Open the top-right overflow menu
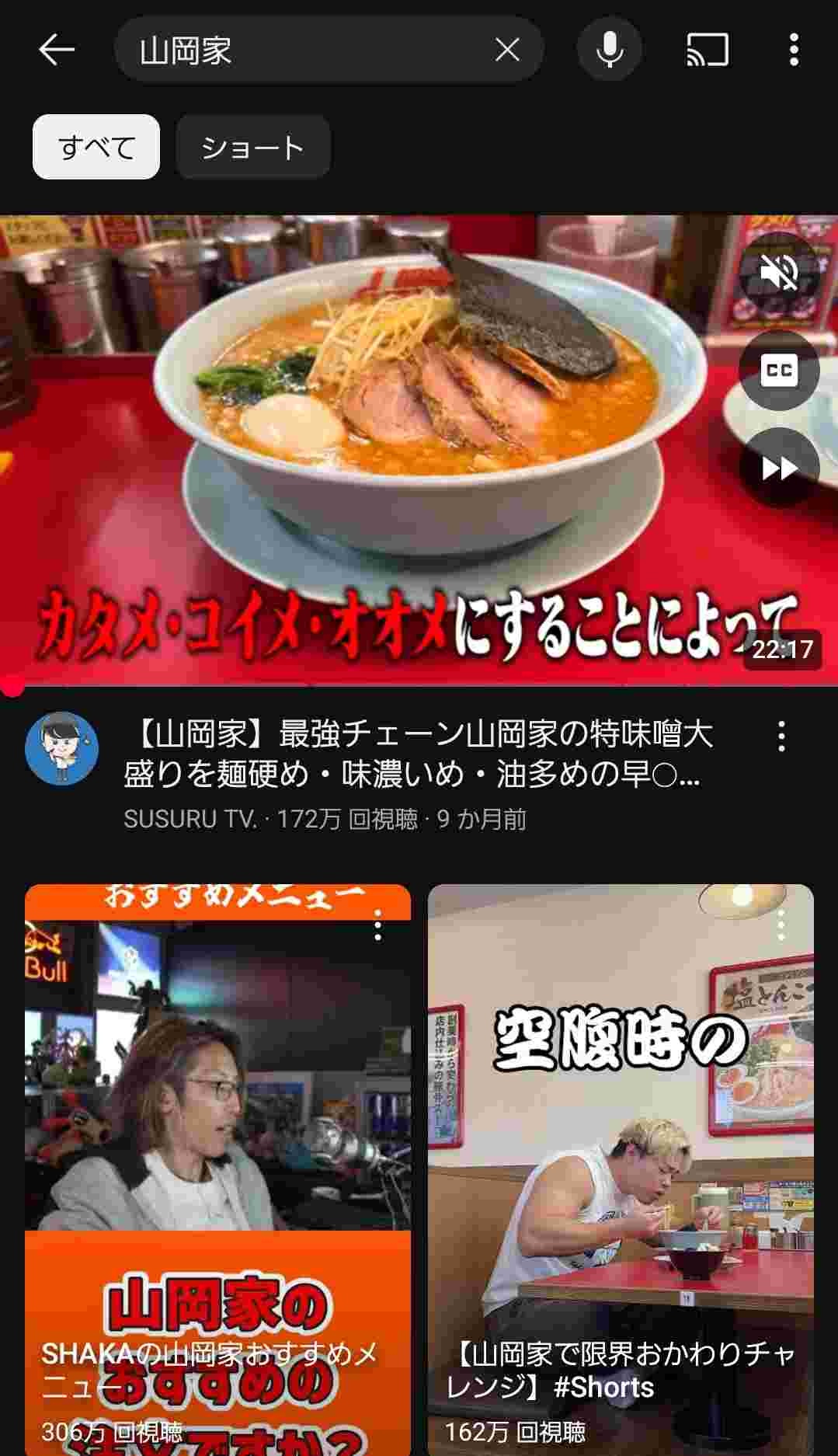This screenshot has width=838, height=1456. [793, 51]
